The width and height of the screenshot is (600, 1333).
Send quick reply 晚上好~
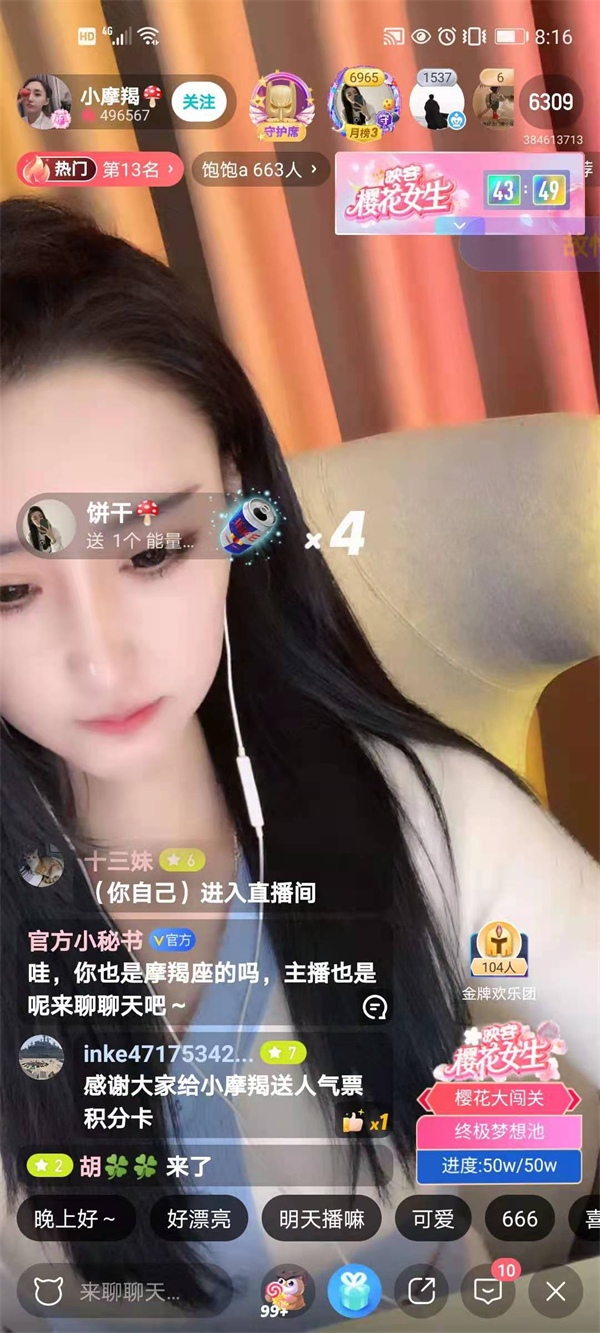75,1219
